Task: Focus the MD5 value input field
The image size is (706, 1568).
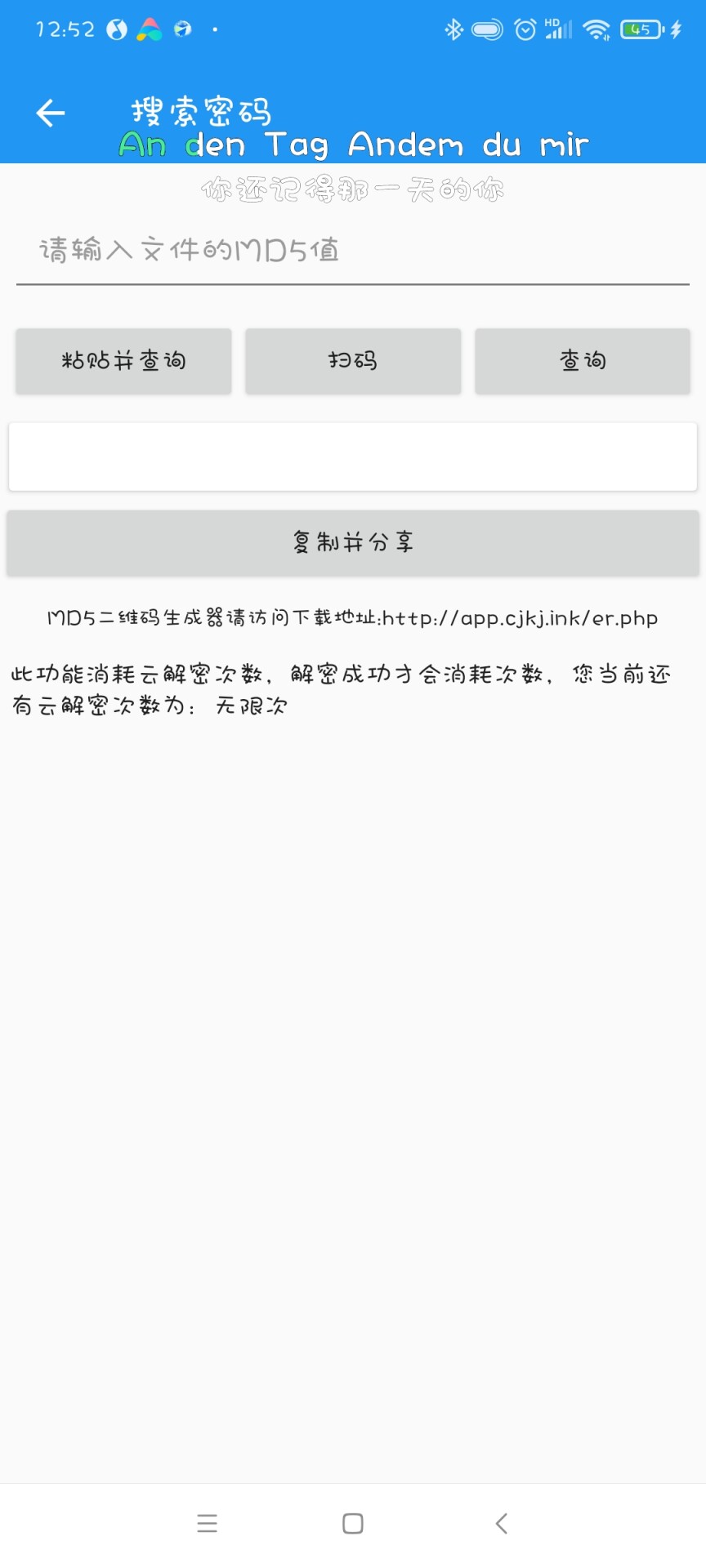Action: click(351, 250)
